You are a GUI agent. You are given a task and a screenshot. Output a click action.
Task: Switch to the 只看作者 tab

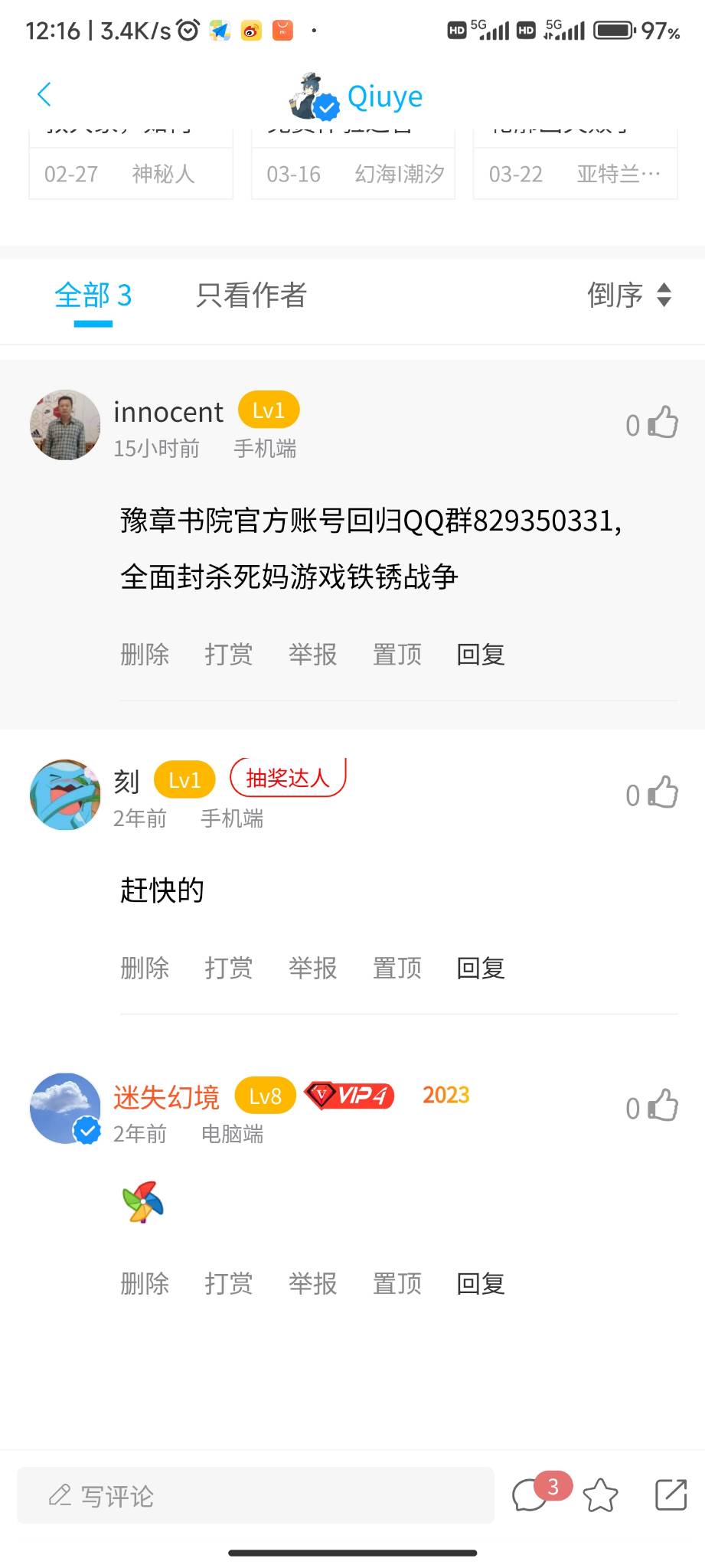click(x=251, y=296)
